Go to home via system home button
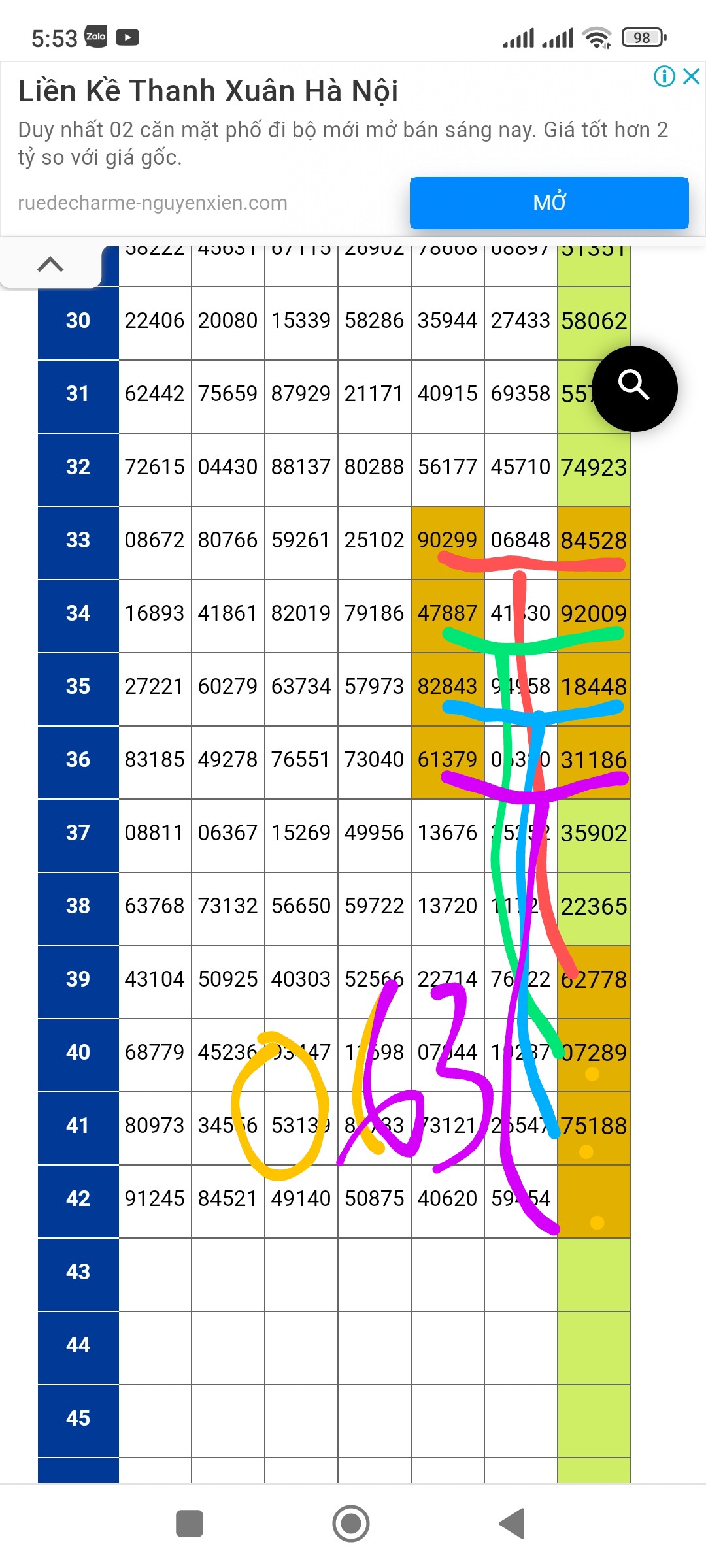 pyautogui.click(x=351, y=1524)
